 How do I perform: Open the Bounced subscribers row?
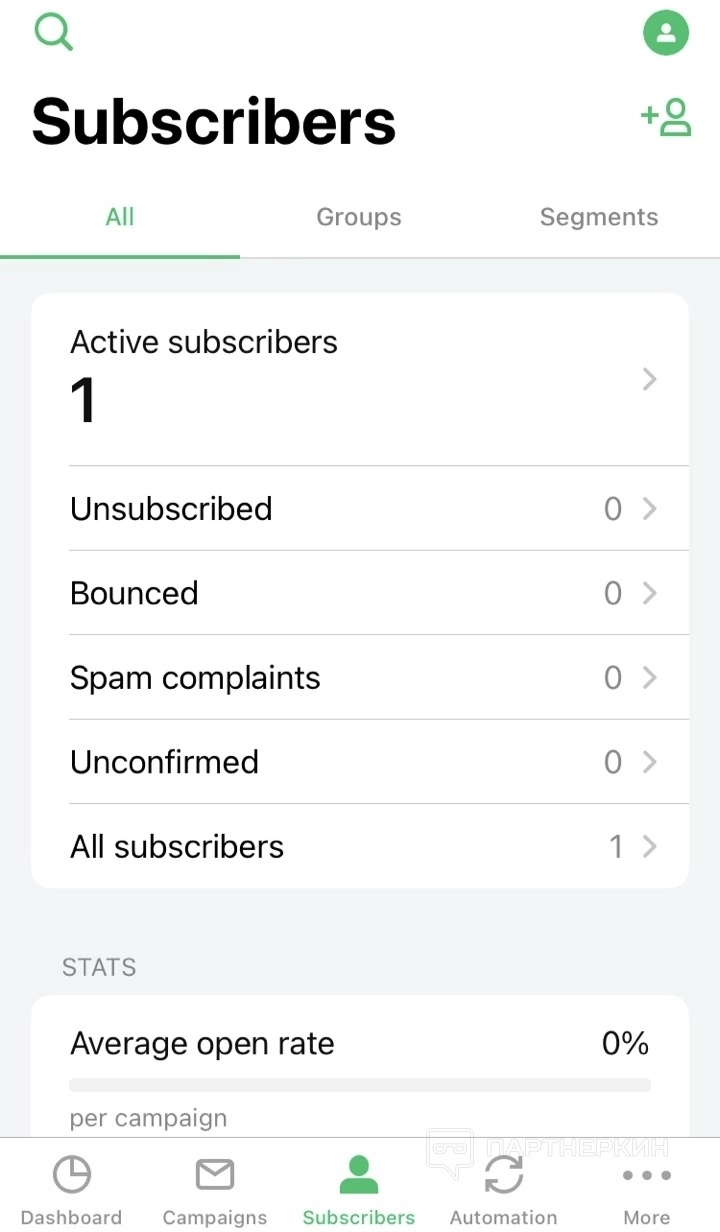point(360,593)
